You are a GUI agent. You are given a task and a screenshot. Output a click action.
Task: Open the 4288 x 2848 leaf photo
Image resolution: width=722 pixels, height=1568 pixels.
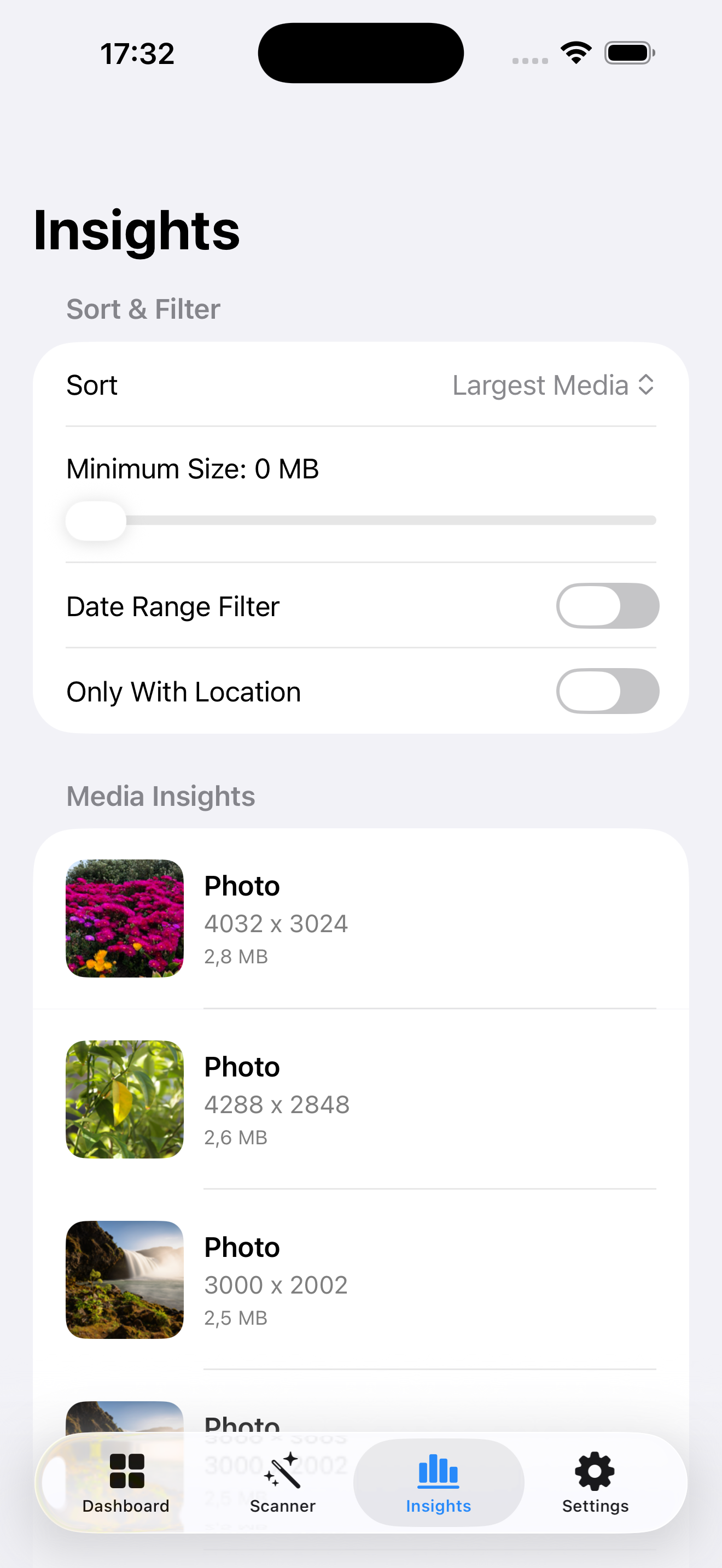[360, 1099]
